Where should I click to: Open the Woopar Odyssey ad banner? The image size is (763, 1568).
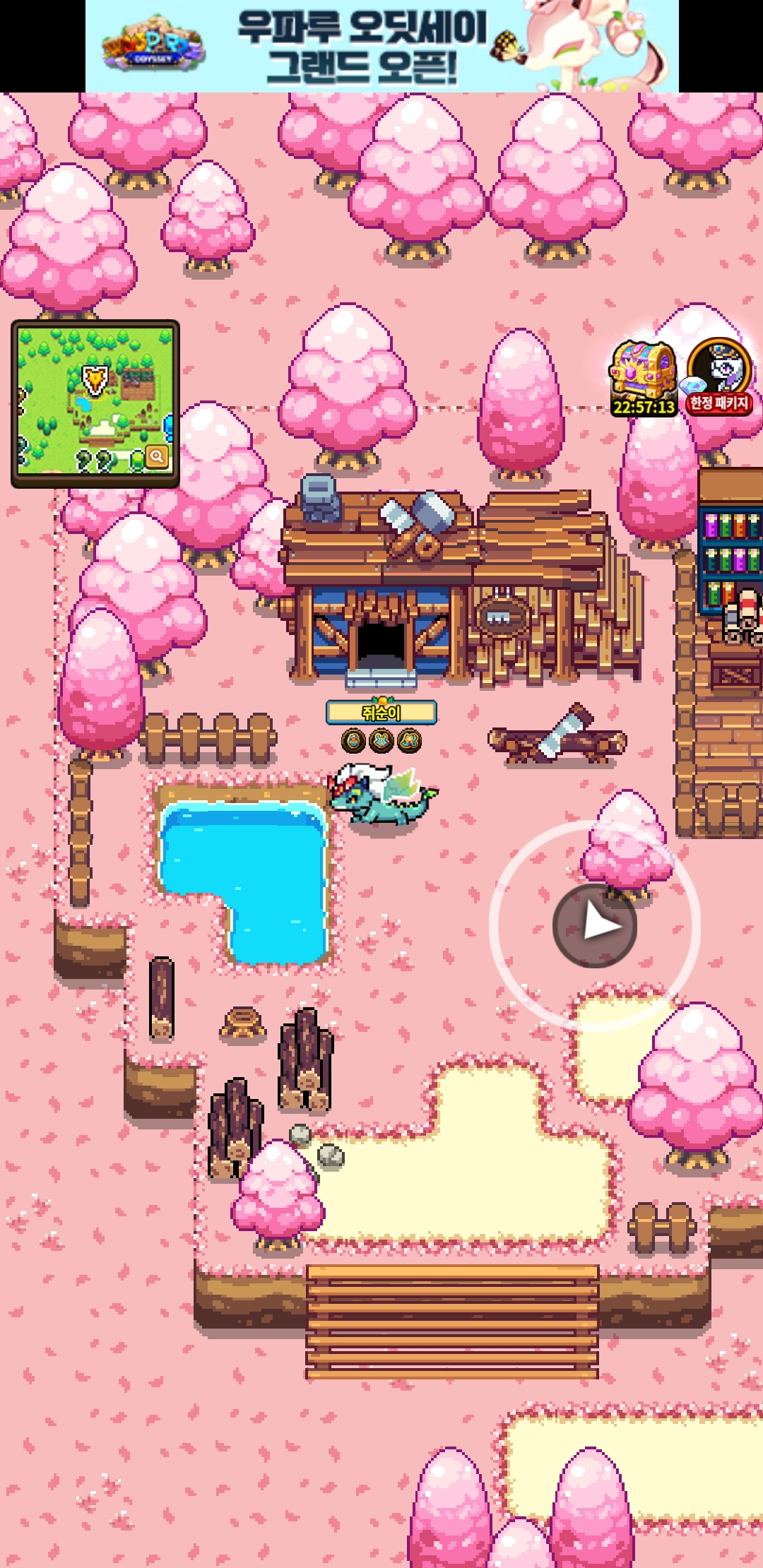click(381, 46)
